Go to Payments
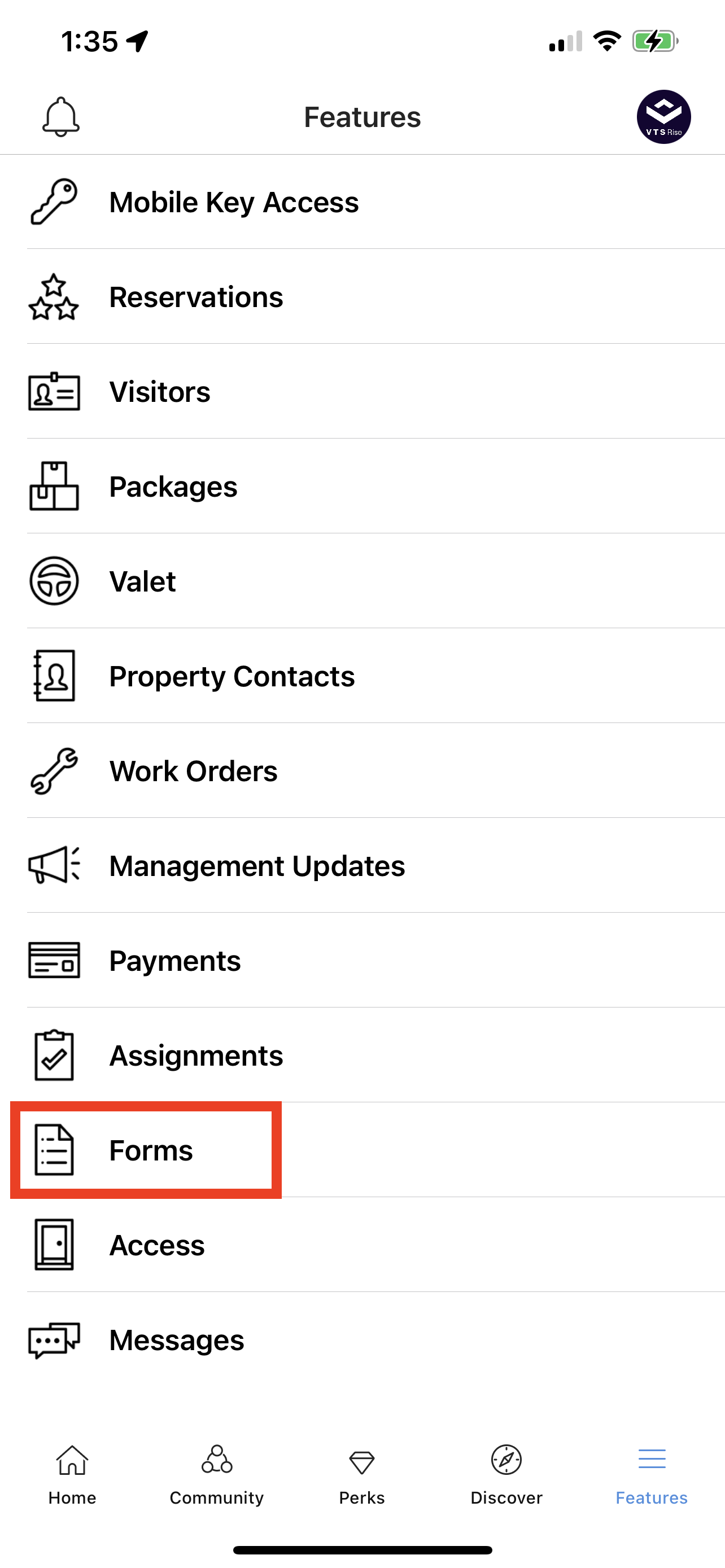This screenshot has height=1568, width=725. (x=174, y=961)
